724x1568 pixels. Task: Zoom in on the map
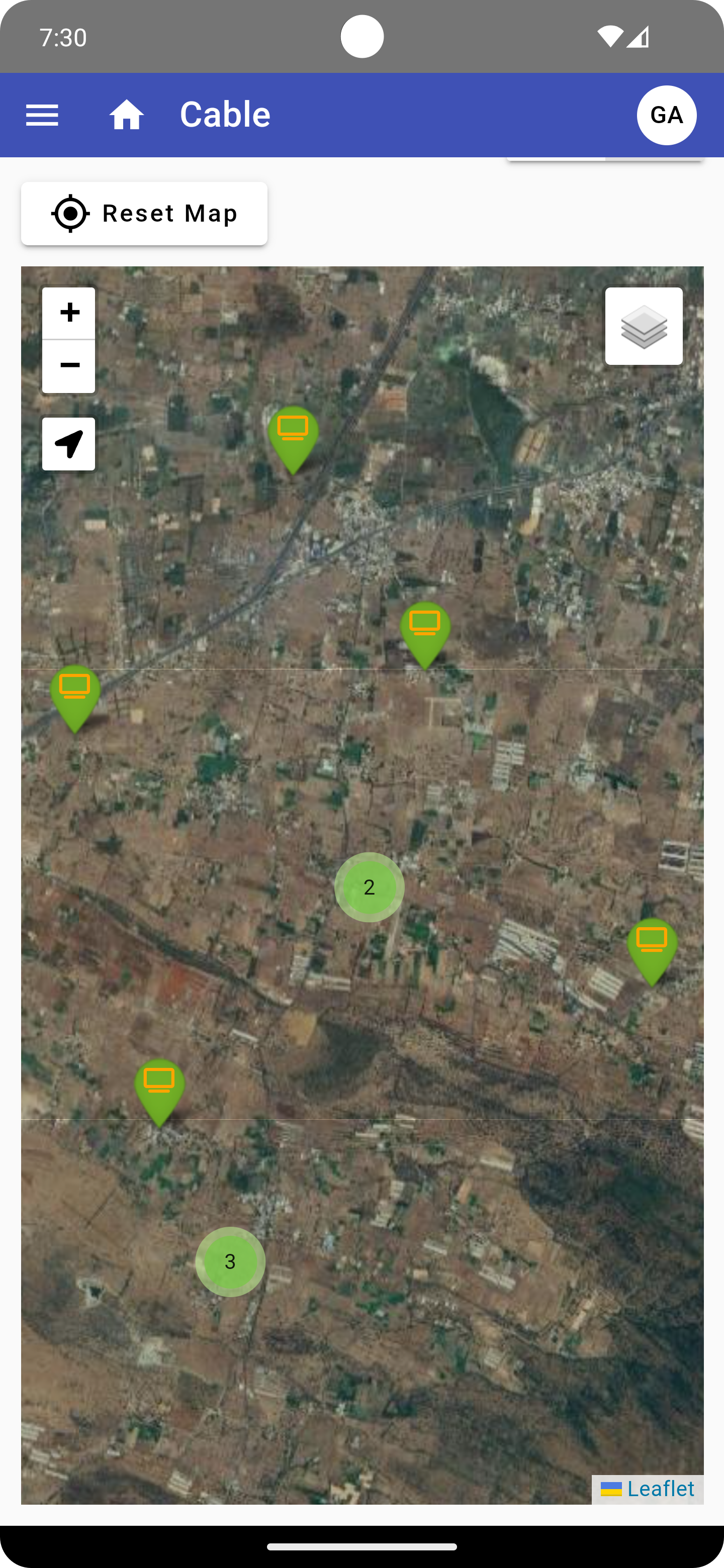[69, 313]
